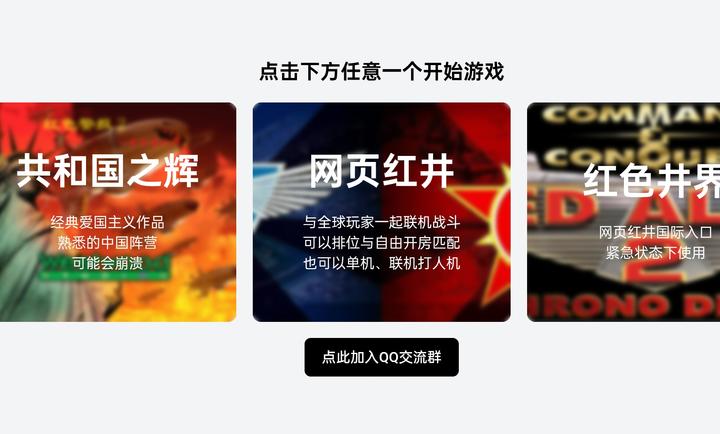The width and height of the screenshot is (720, 434).
Task: Open the 共和国之辉 game card
Action: 117,212
